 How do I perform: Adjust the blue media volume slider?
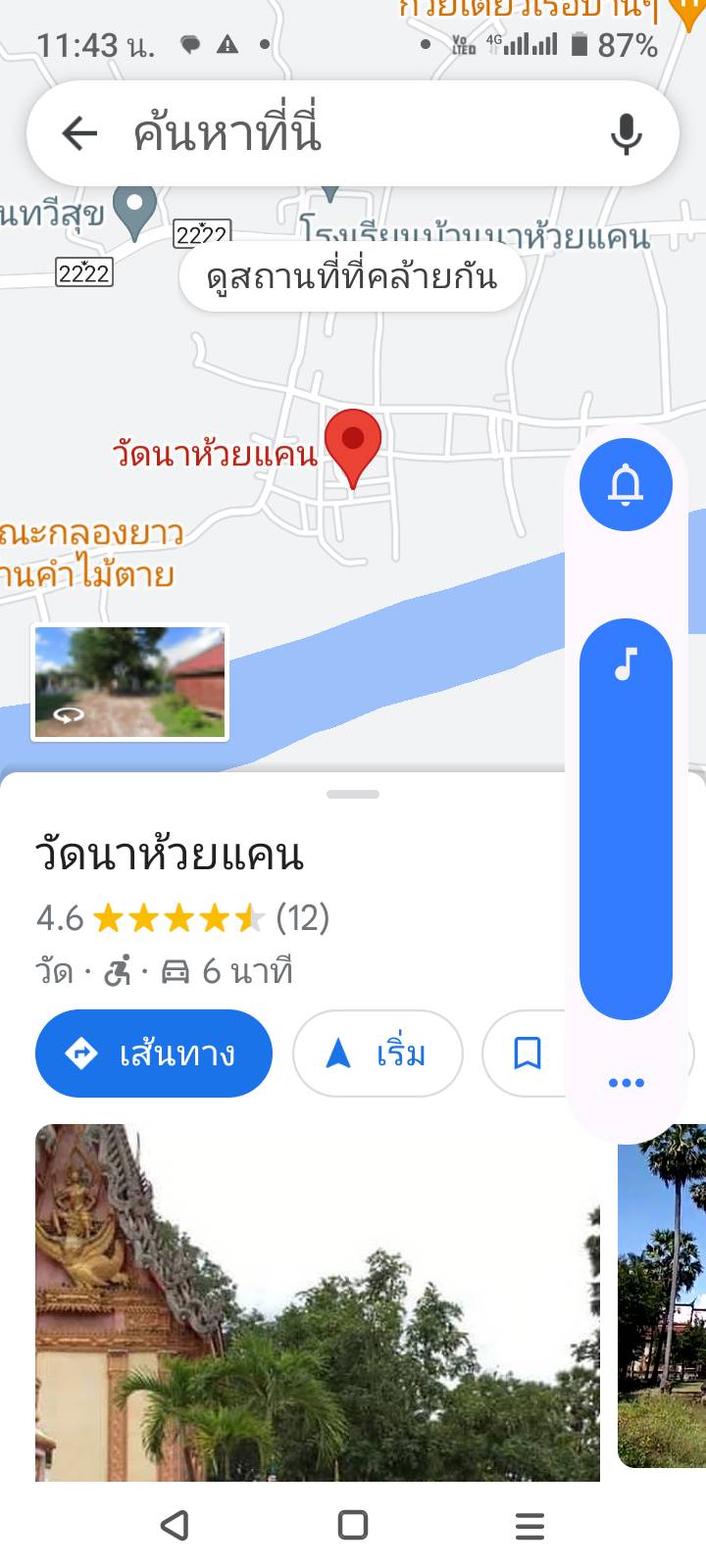pos(626,818)
